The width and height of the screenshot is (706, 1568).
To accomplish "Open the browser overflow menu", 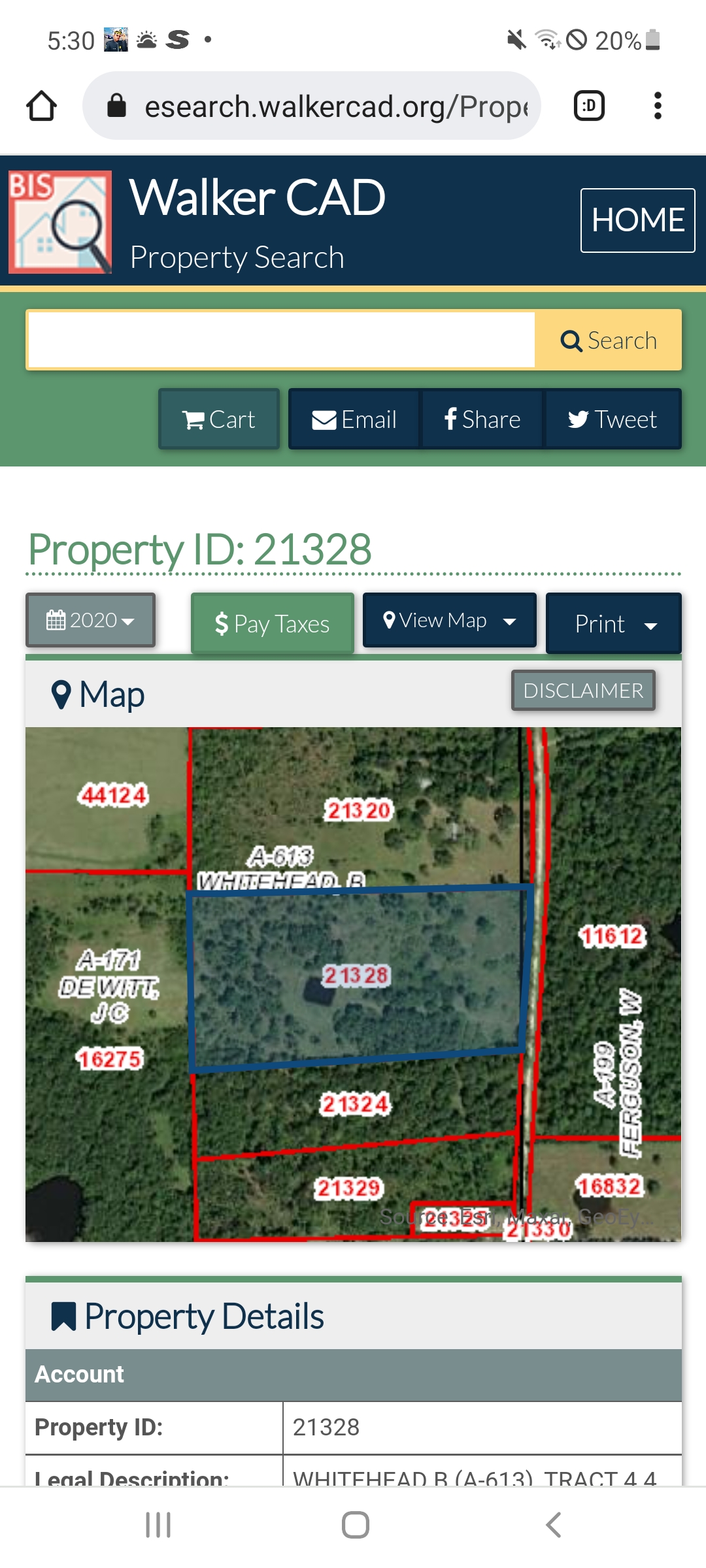I will click(658, 106).
